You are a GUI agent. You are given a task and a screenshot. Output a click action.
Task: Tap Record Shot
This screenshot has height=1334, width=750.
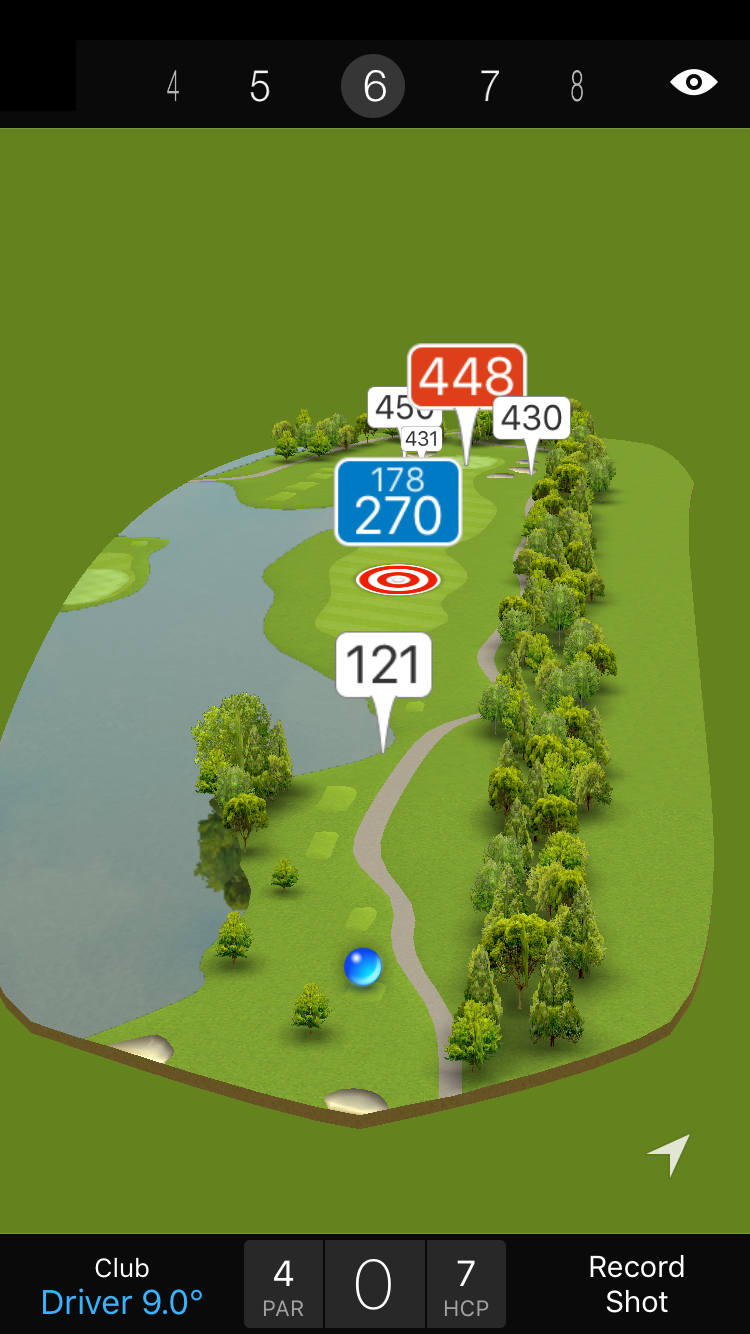(x=636, y=1284)
